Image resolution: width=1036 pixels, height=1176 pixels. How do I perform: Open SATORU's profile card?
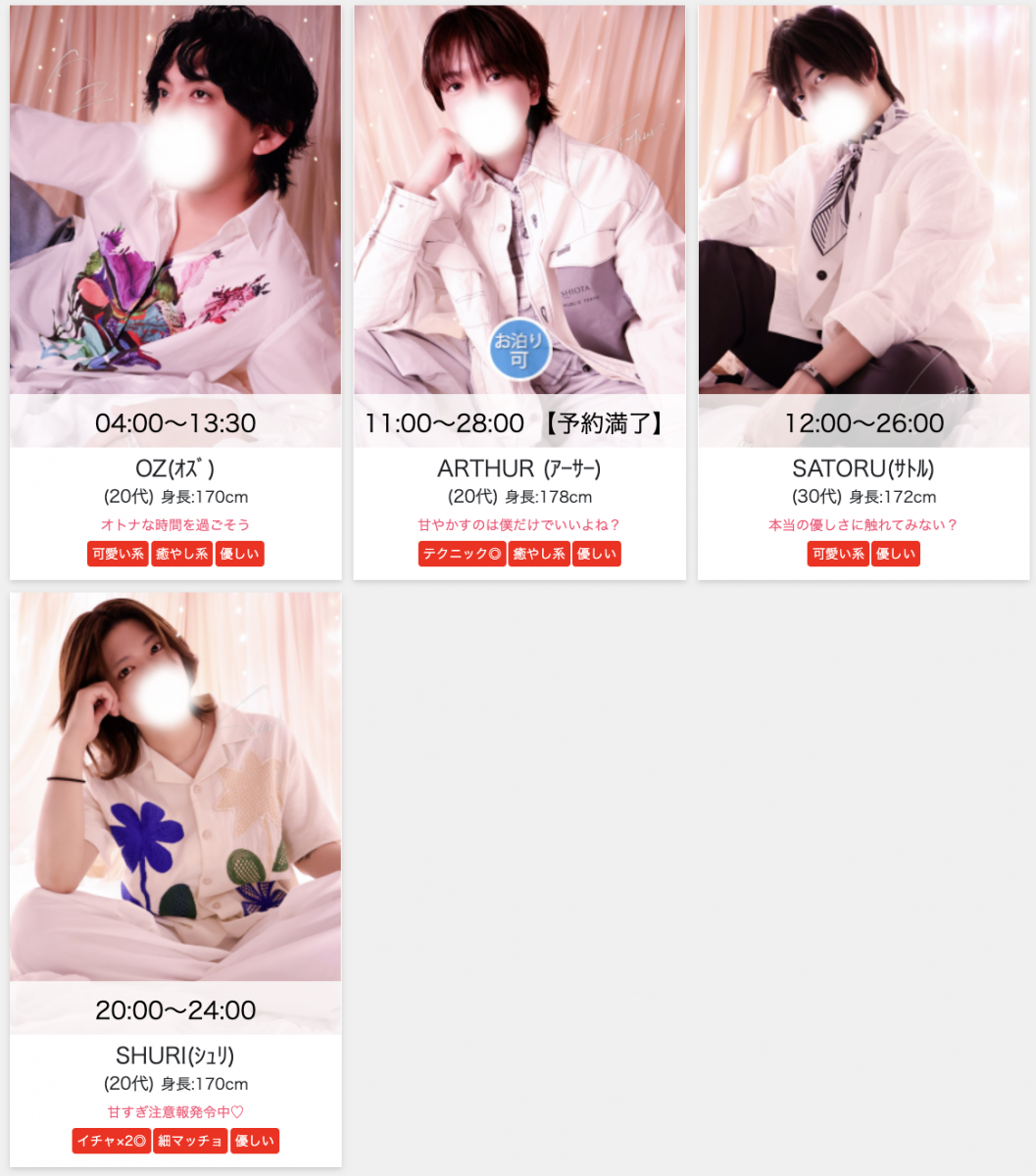pyautogui.click(x=863, y=467)
